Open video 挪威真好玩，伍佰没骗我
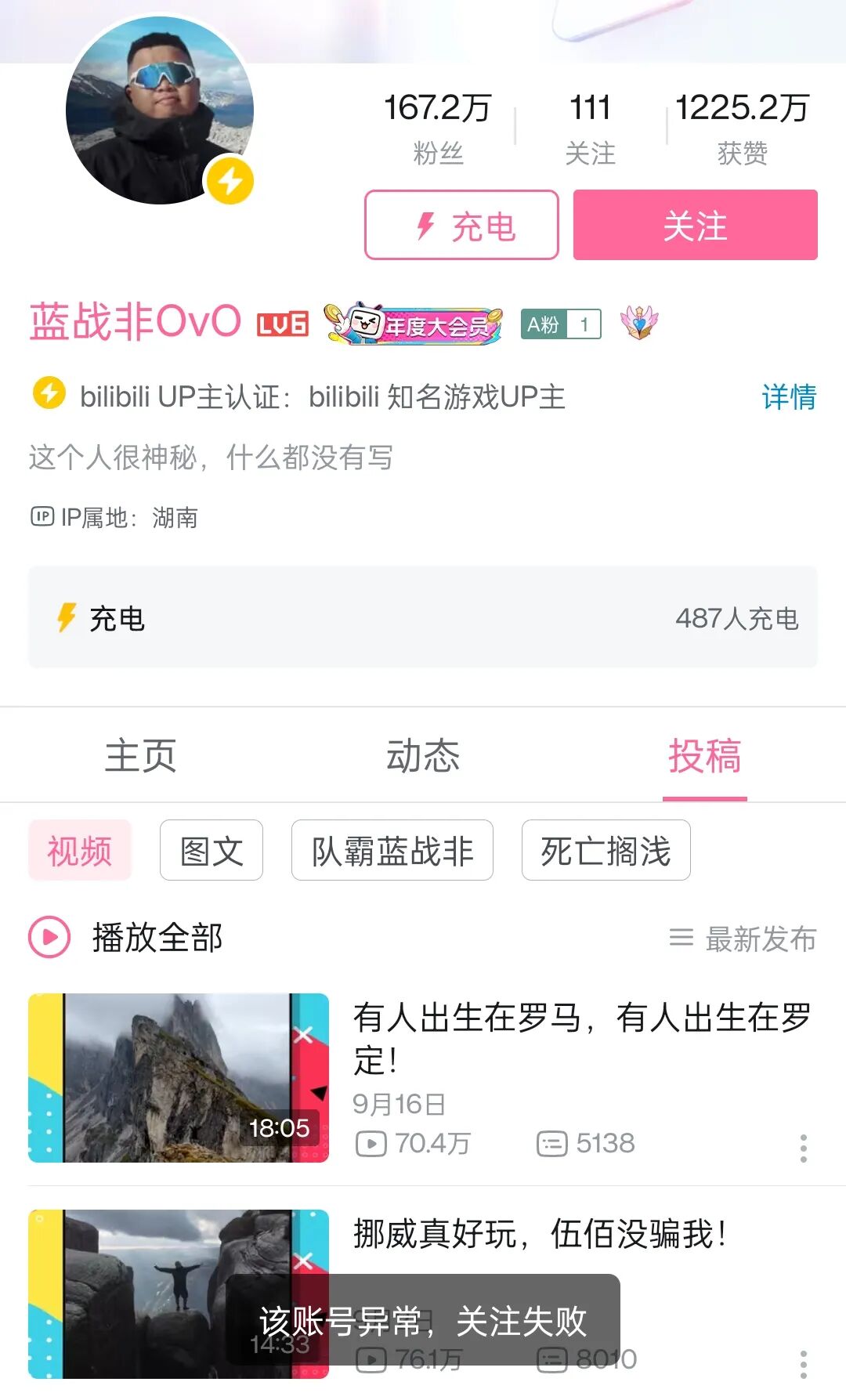Screen dimensions: 846x1400 tap(540, 1234)
